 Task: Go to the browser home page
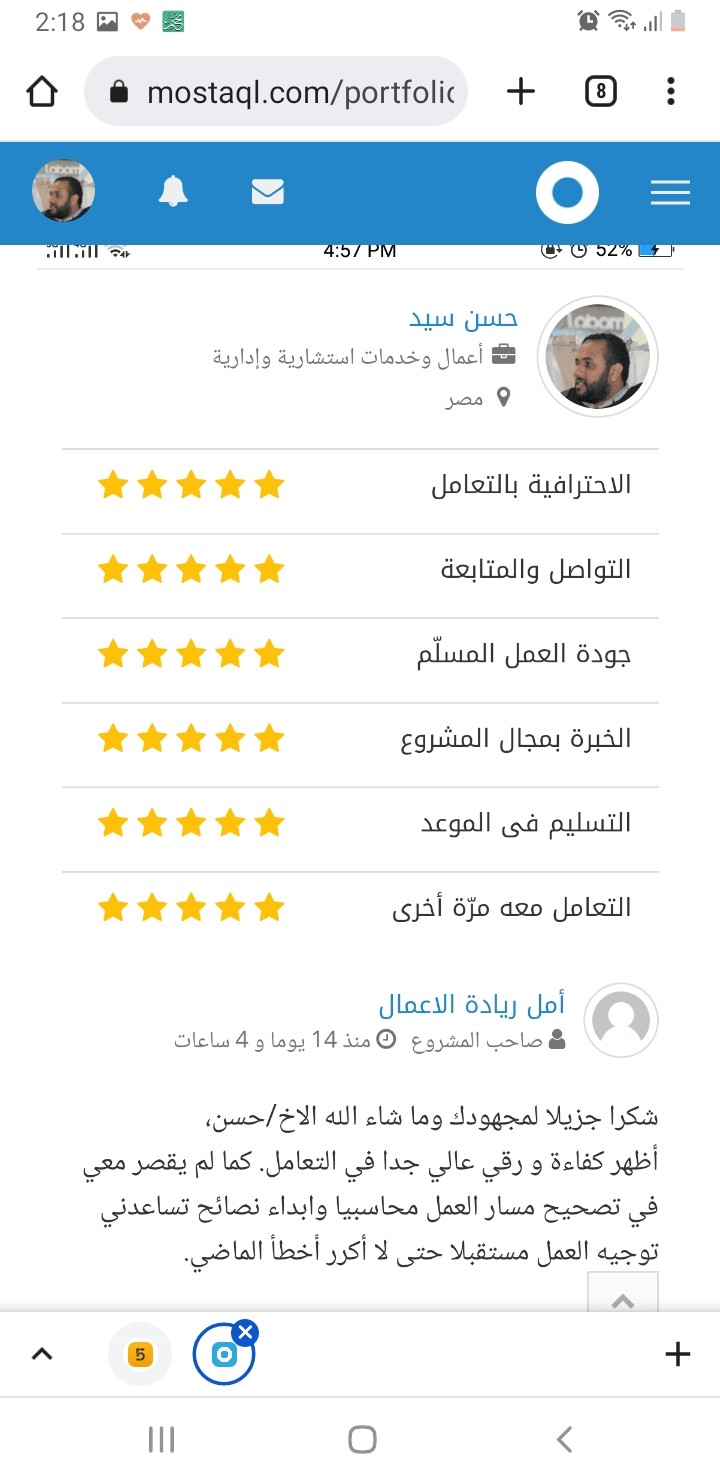coord(41,93)
